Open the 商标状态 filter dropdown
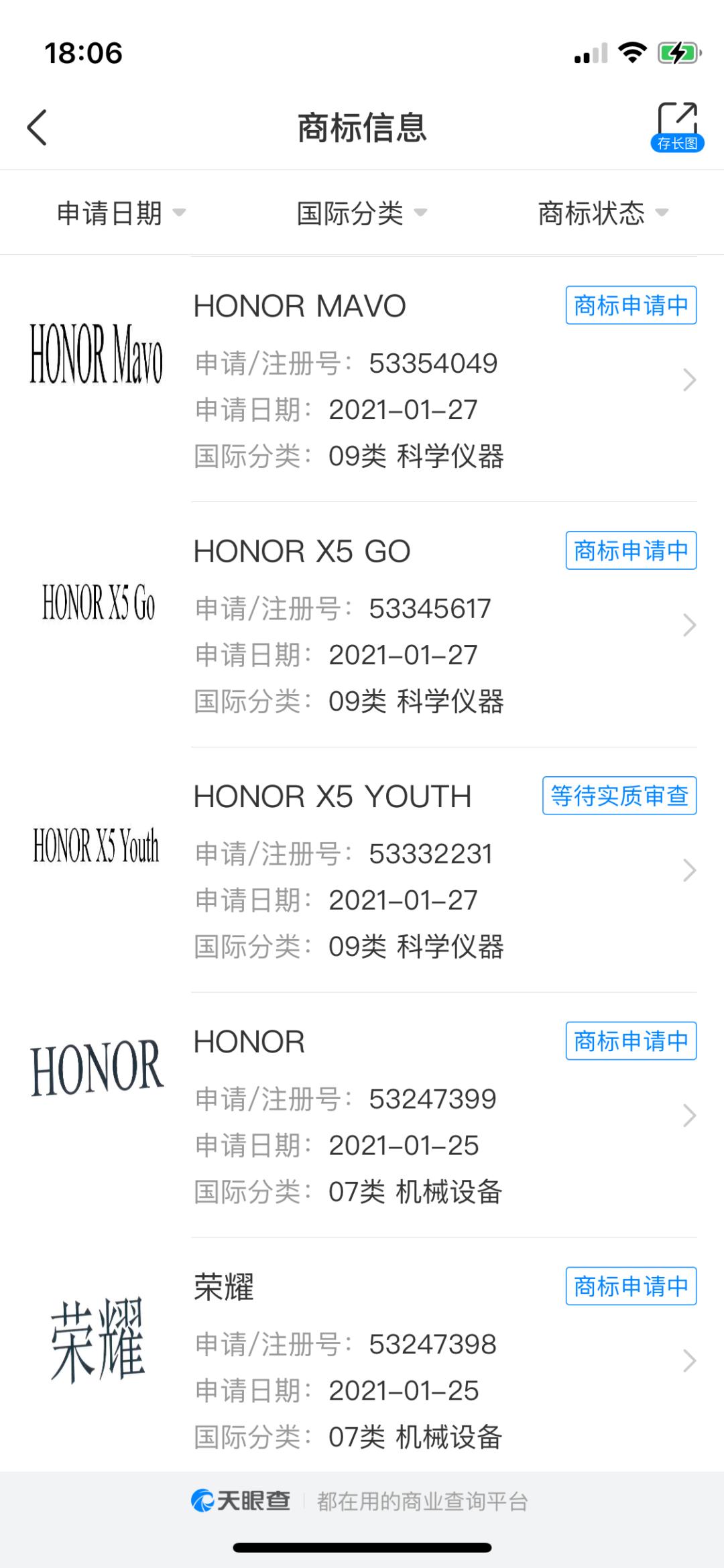This screenshot has height=1568, width=724. (603, 213)
